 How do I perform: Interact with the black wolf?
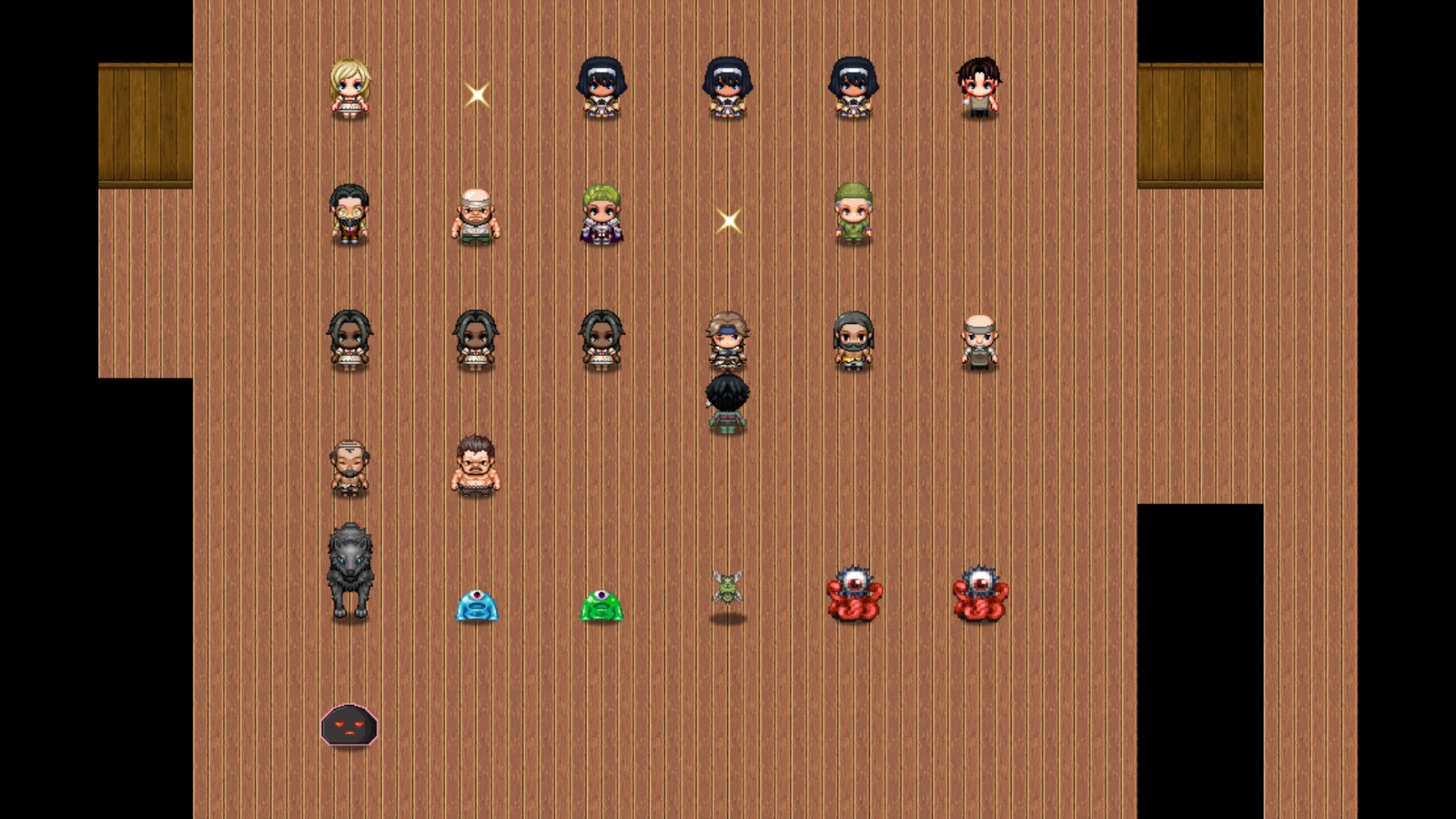pos(349,571)
